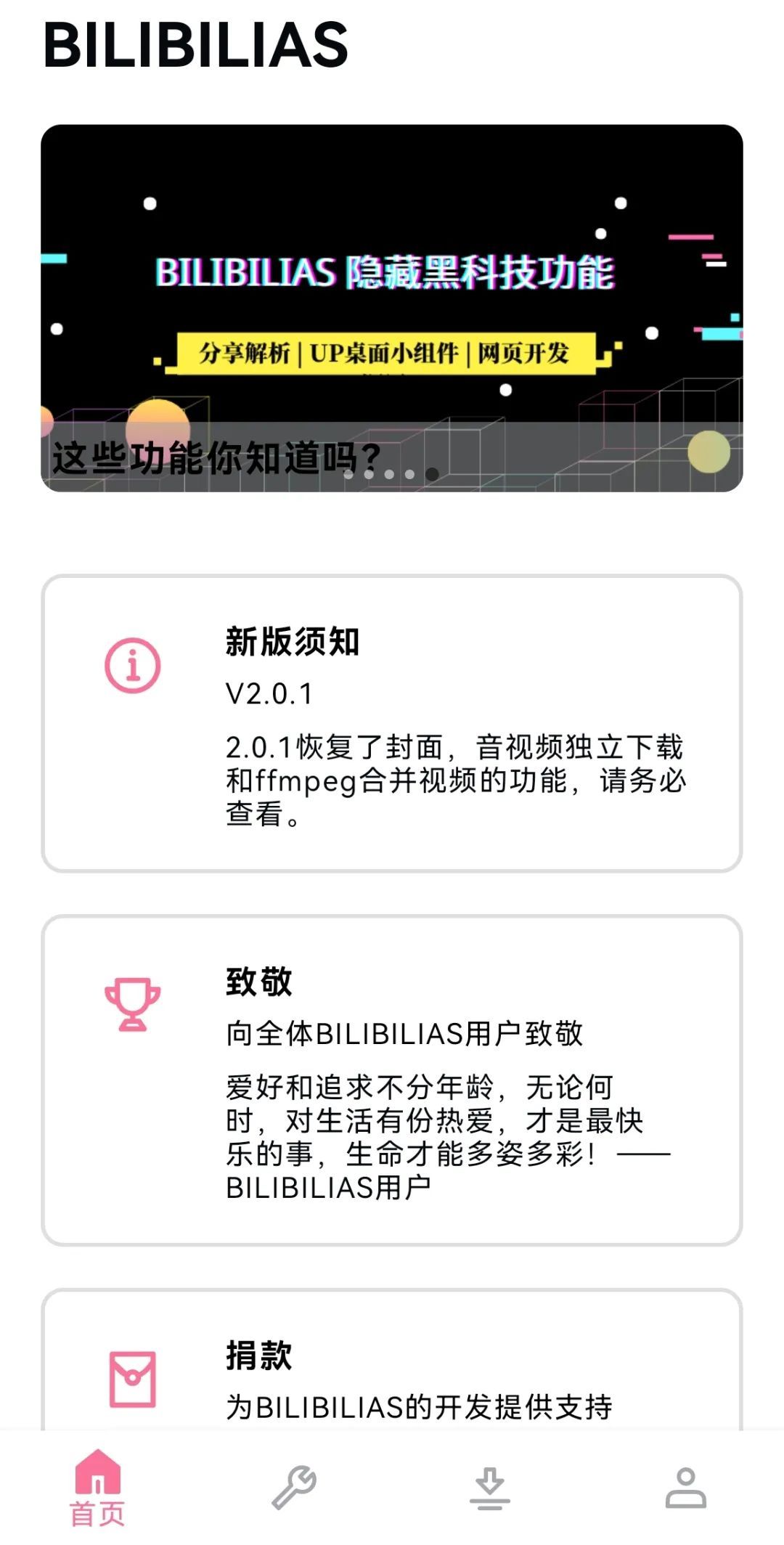Viewport: 784px width, 1545px height.
Task: Open the user profile tab
Action: pyautogui.click(x=686, y=1488)
